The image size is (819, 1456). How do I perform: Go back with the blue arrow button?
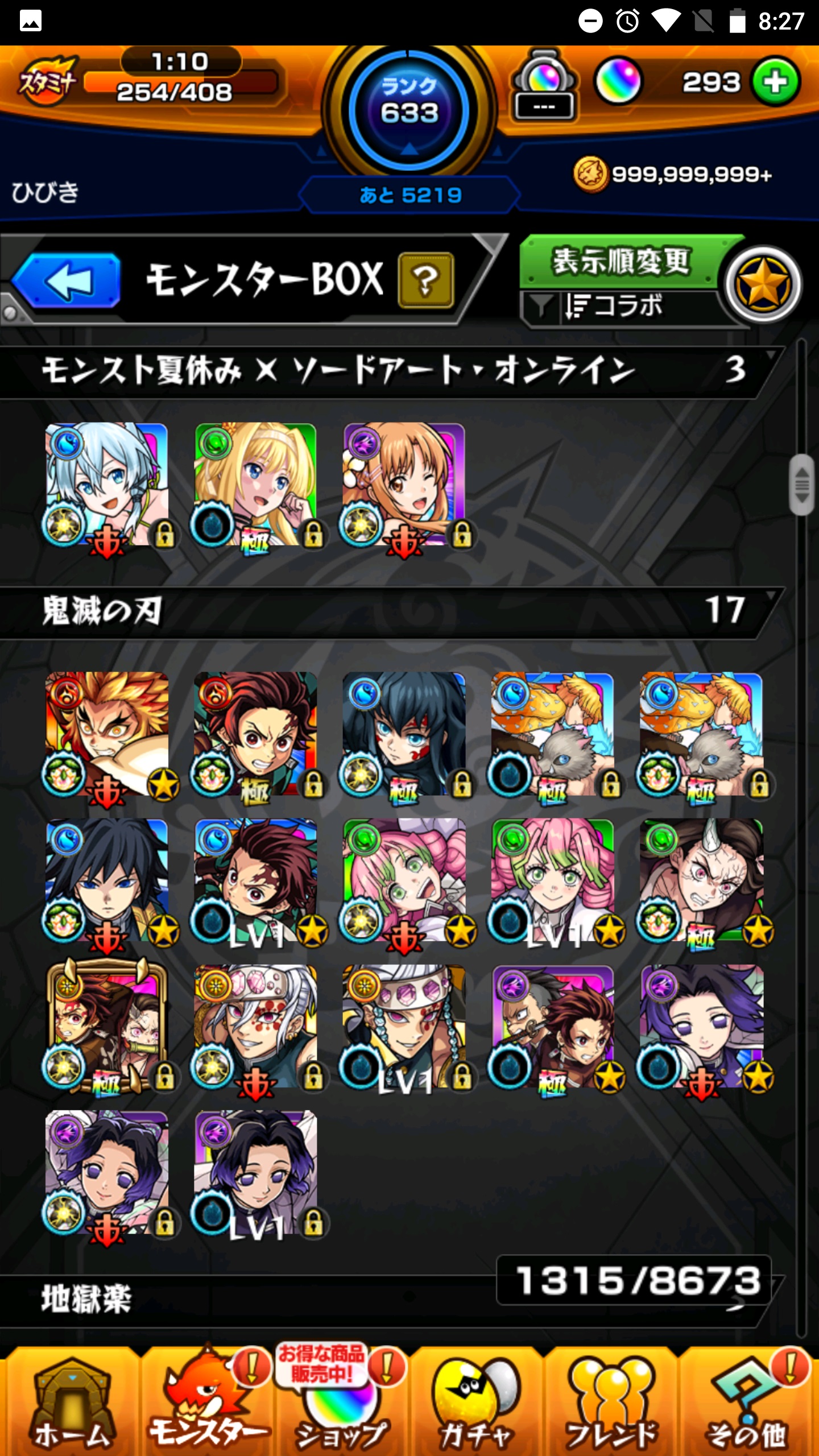[x=67, y=281]
